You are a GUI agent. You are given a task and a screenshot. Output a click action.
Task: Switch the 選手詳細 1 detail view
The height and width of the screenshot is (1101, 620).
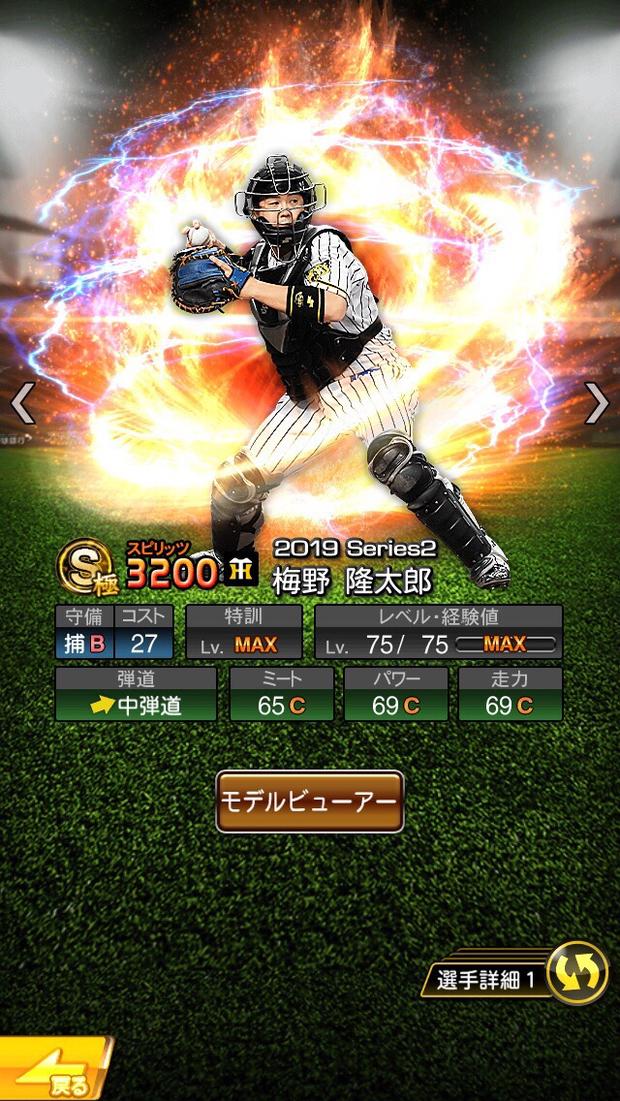(577, 972)
